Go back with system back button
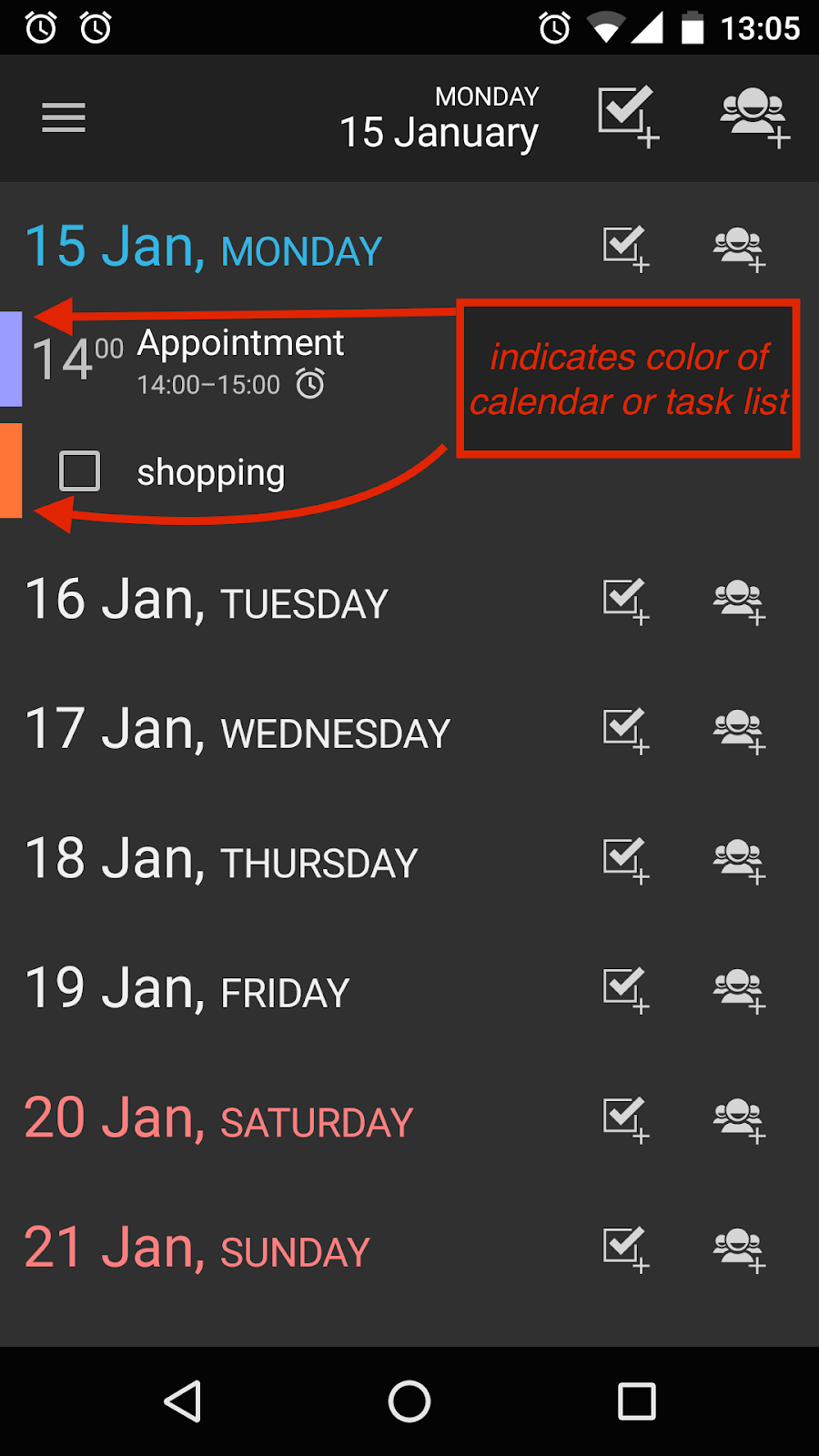Image resolution: width=819 pixels, height=1456 pixels. click(182, 1401)
